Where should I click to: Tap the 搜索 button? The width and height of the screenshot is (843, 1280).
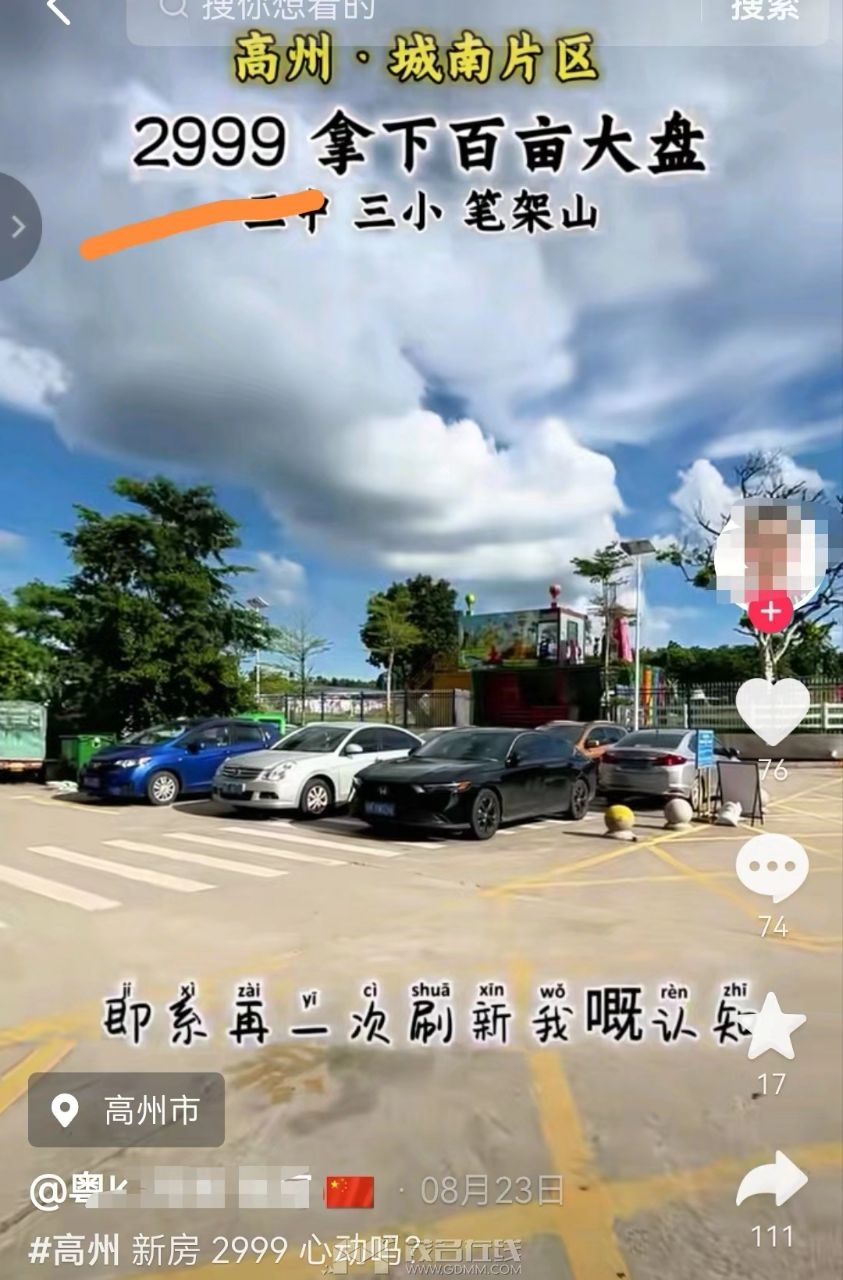(x=765, y=10)
